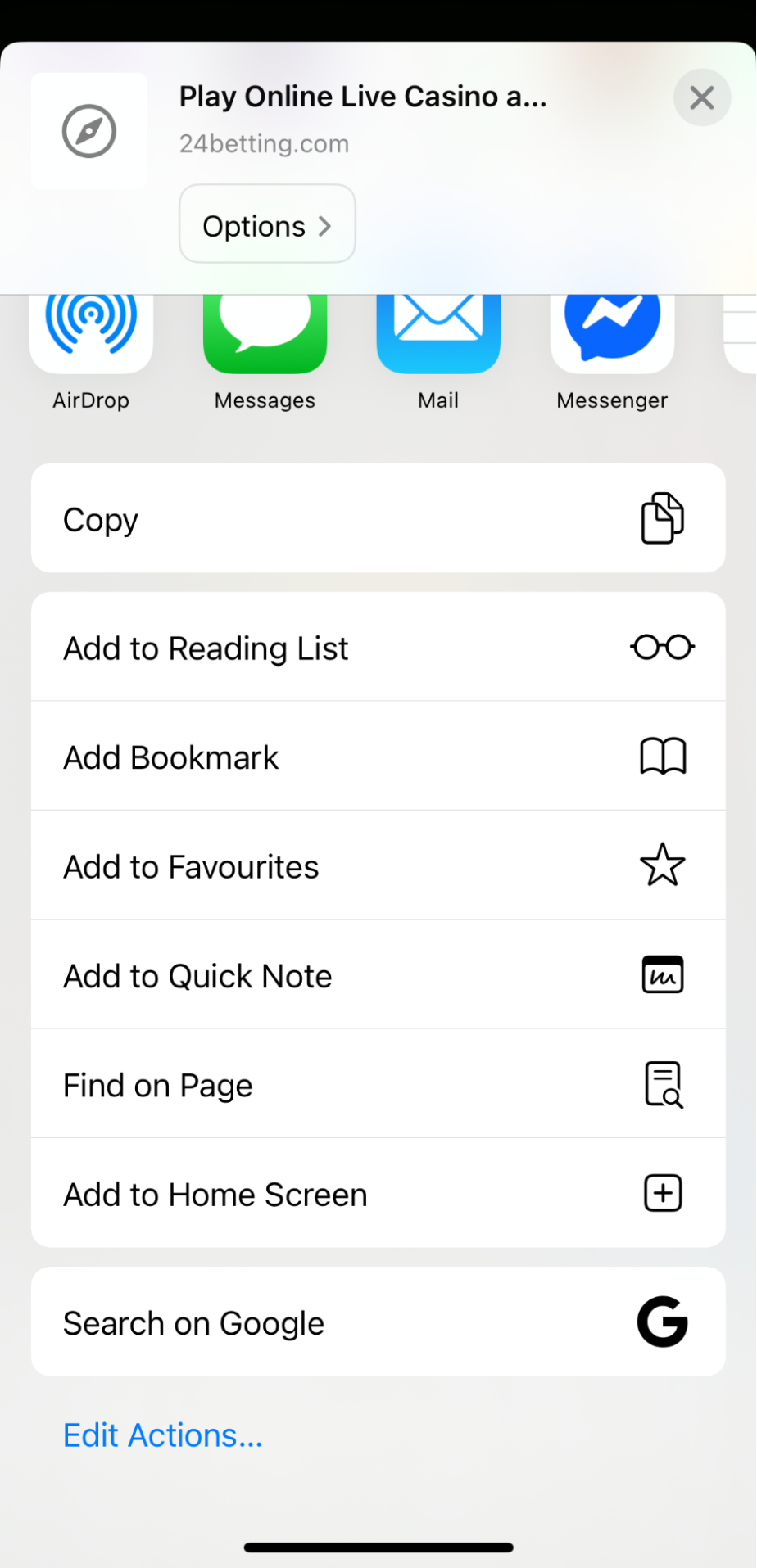Select Add Bookmark
The height and width of the screenshot is (1568, 757).
click(x=378, y=757)
